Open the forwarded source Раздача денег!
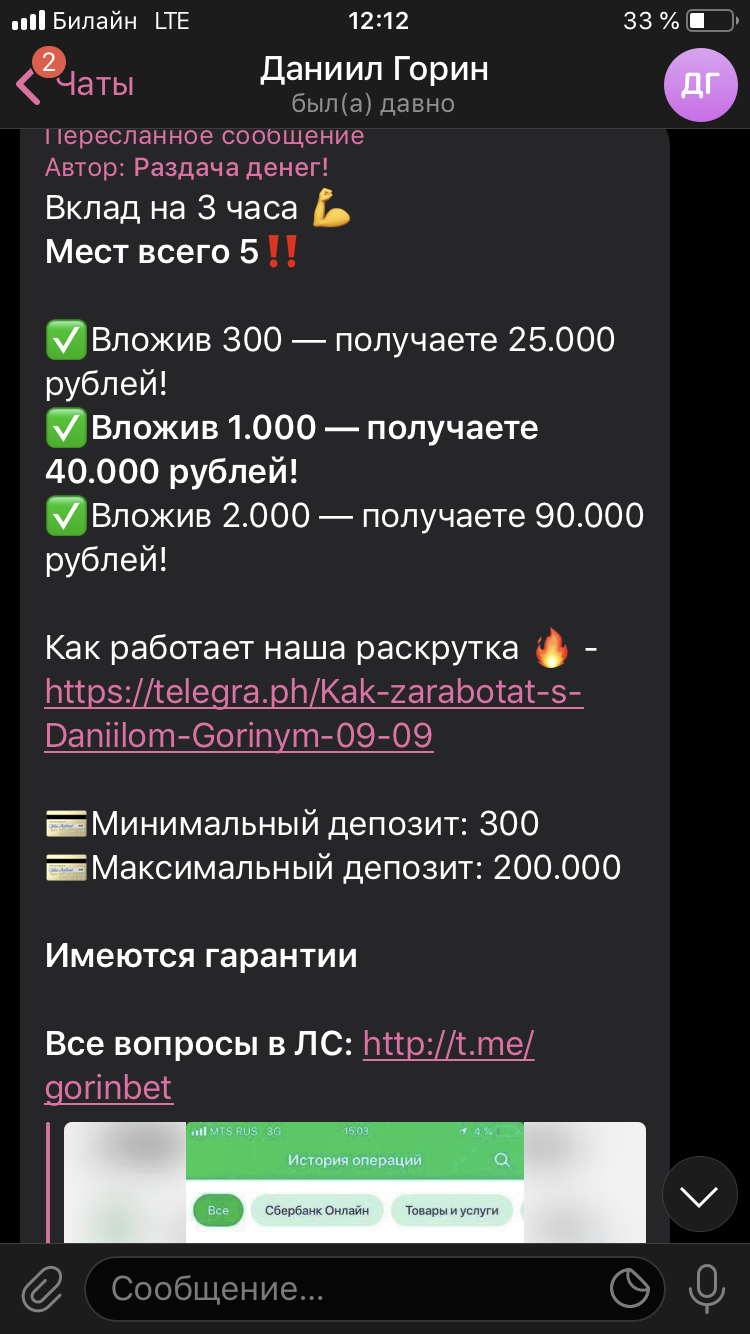The width and height of the screenshot is (750, 1334). pyautogui.click(x=230, y=167)
